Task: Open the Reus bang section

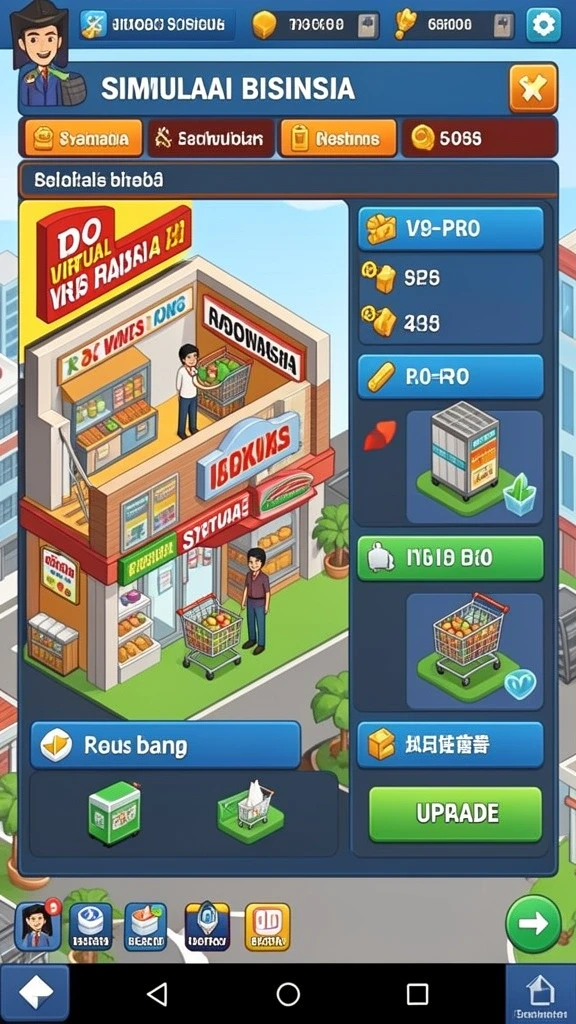Action: 165,745
